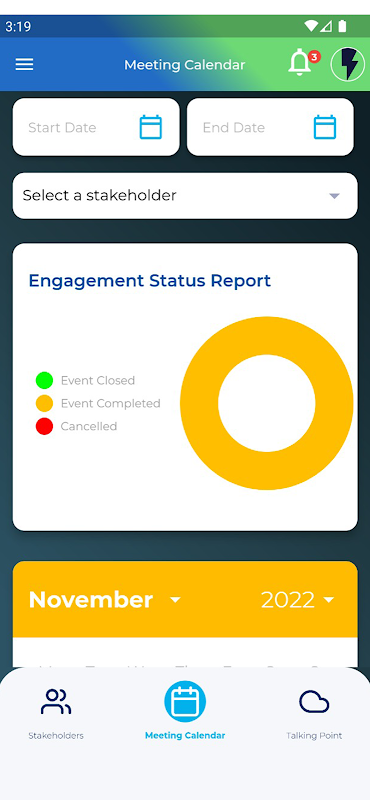Expand the Select a stakeholder dropdown
This screenshot has width=370, height=800.
point(185,196)
